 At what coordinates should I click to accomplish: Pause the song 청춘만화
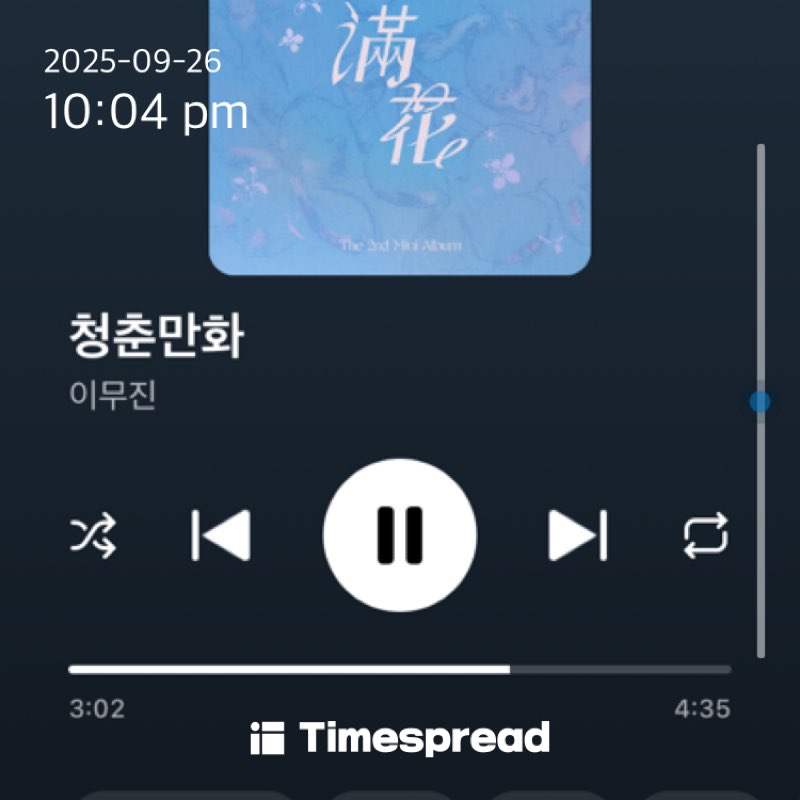click(400, 535)
